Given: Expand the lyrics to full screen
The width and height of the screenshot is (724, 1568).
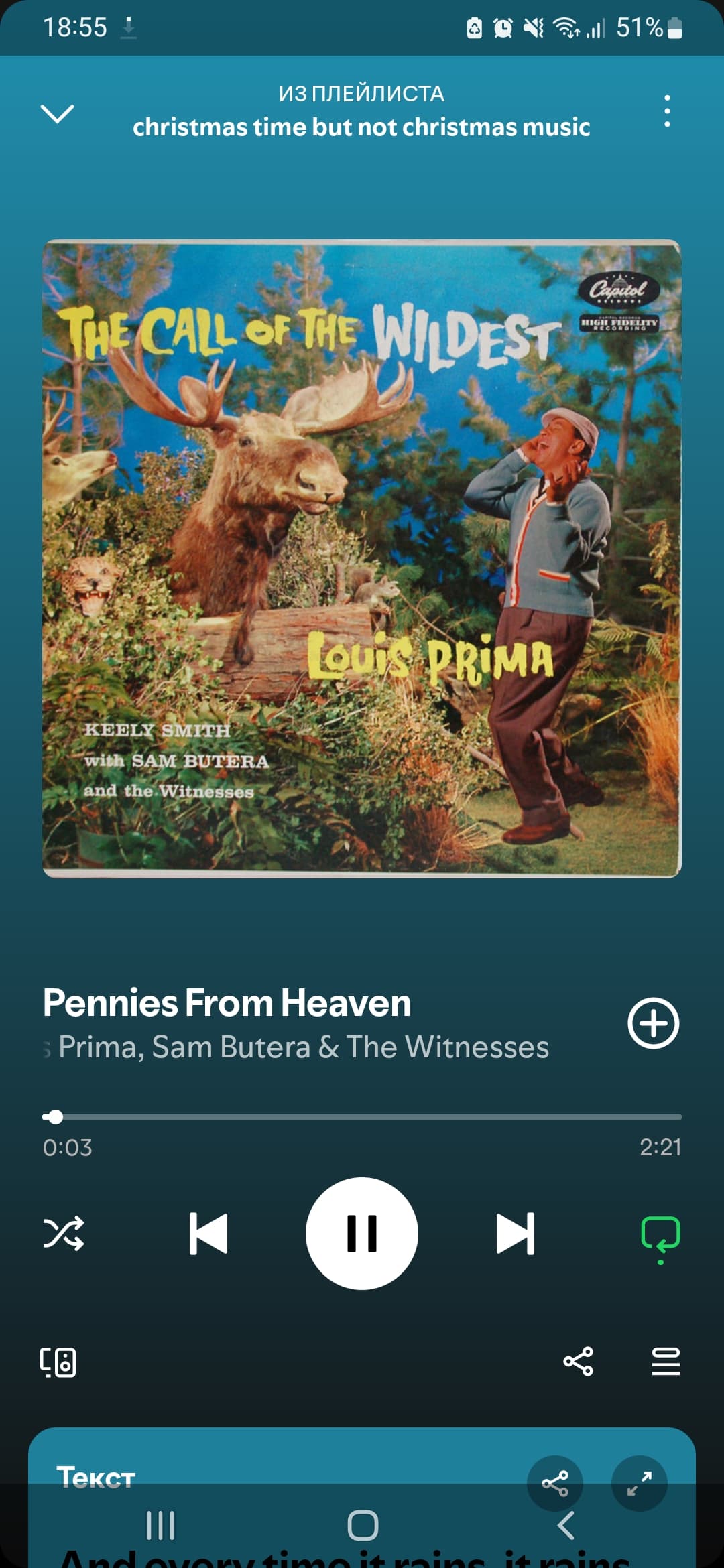Looking at the screenshot, I should (x=639, y=1483).
